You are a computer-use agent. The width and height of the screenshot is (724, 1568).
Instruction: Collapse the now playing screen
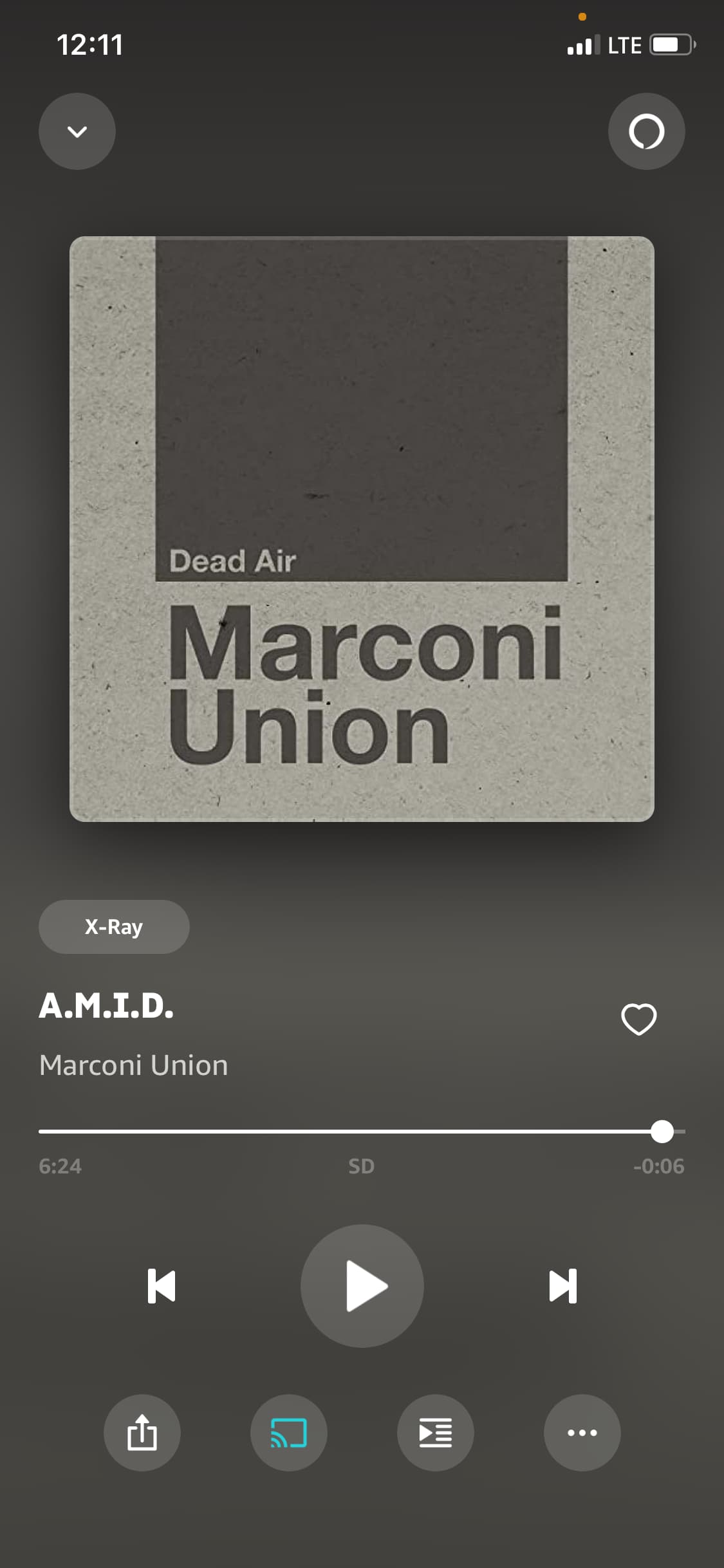click(77, 131)
